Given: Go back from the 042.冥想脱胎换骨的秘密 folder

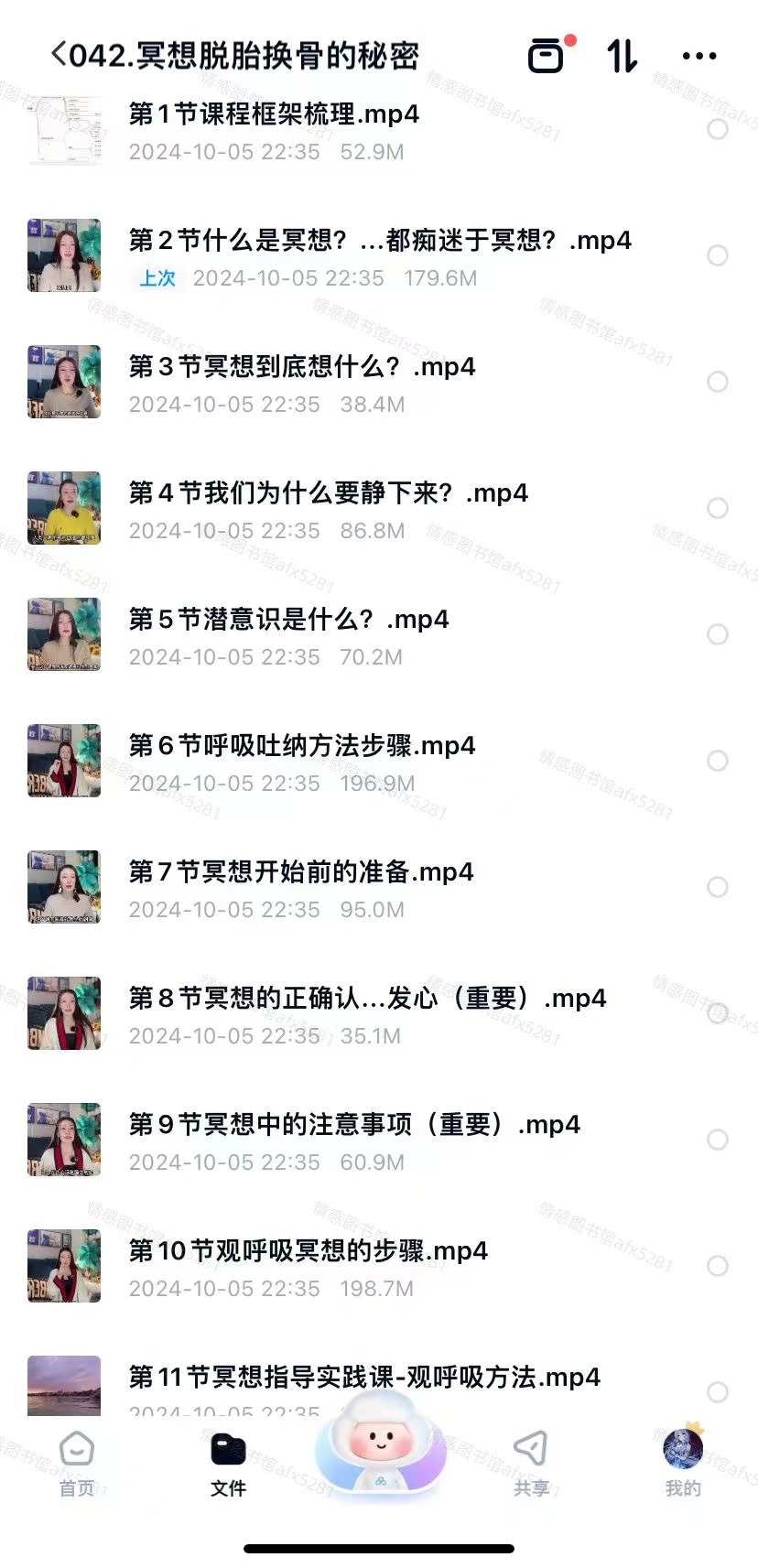Looking at the screenshot, I should 60,55.
